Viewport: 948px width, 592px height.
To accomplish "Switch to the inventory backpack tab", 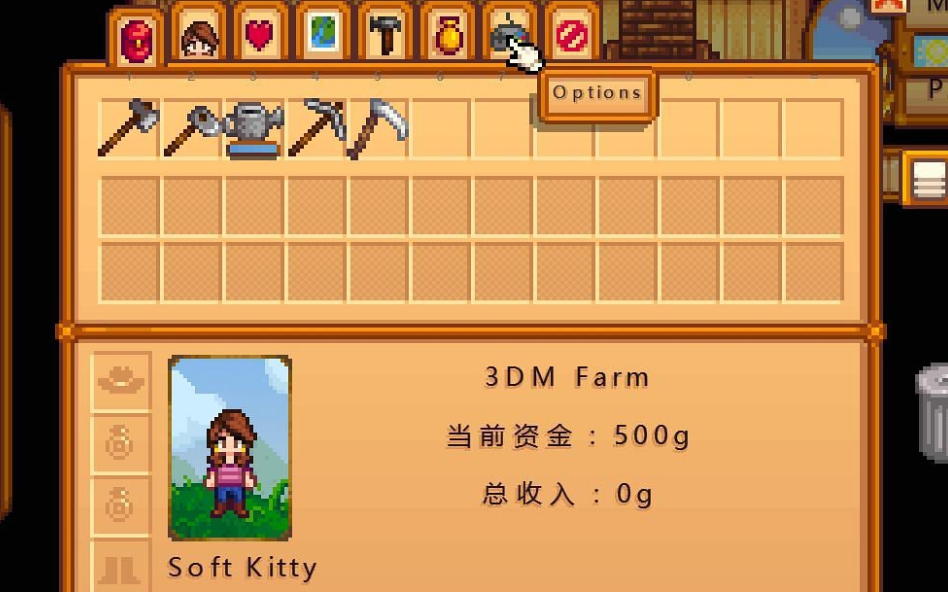I will click(x=136, y=38).
